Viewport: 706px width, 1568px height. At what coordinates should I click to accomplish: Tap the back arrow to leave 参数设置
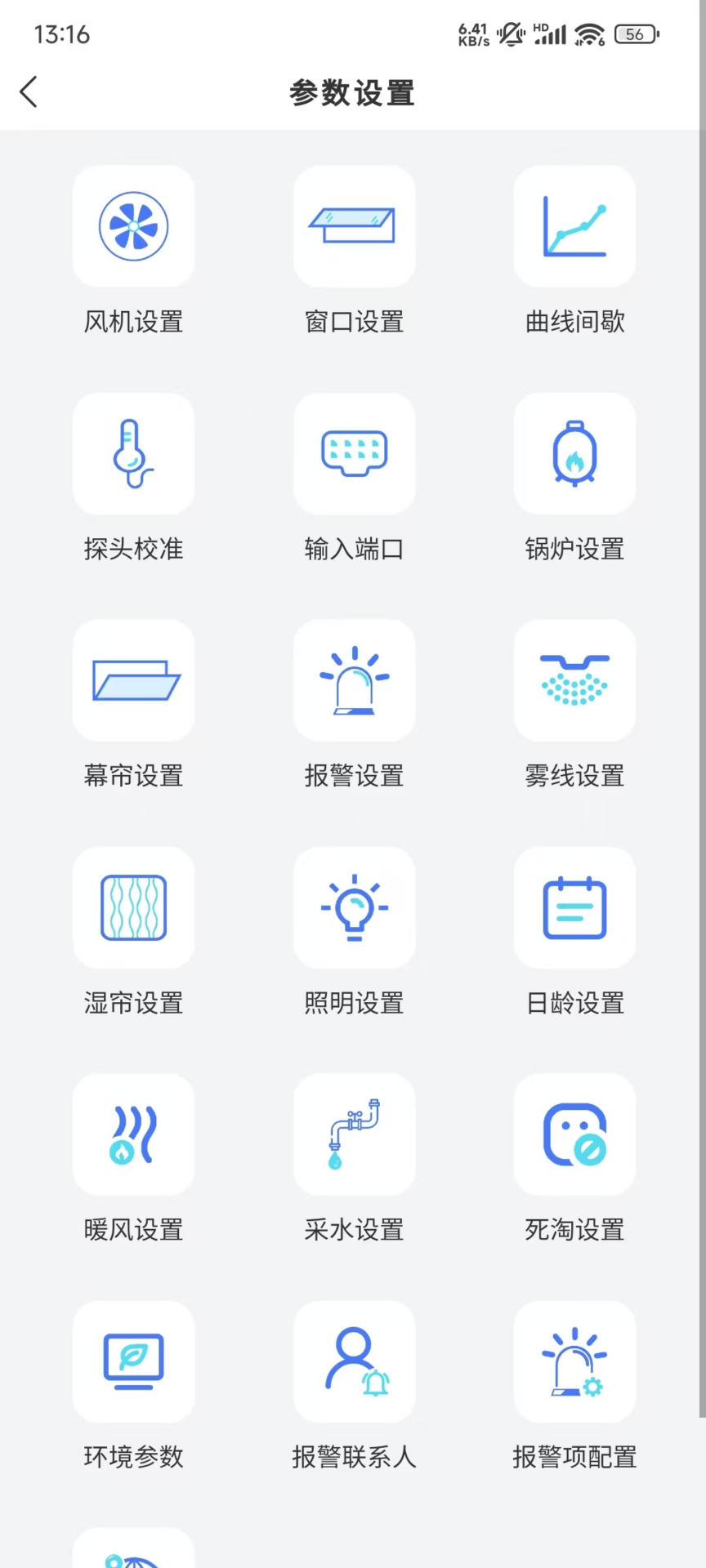(29, 92)
